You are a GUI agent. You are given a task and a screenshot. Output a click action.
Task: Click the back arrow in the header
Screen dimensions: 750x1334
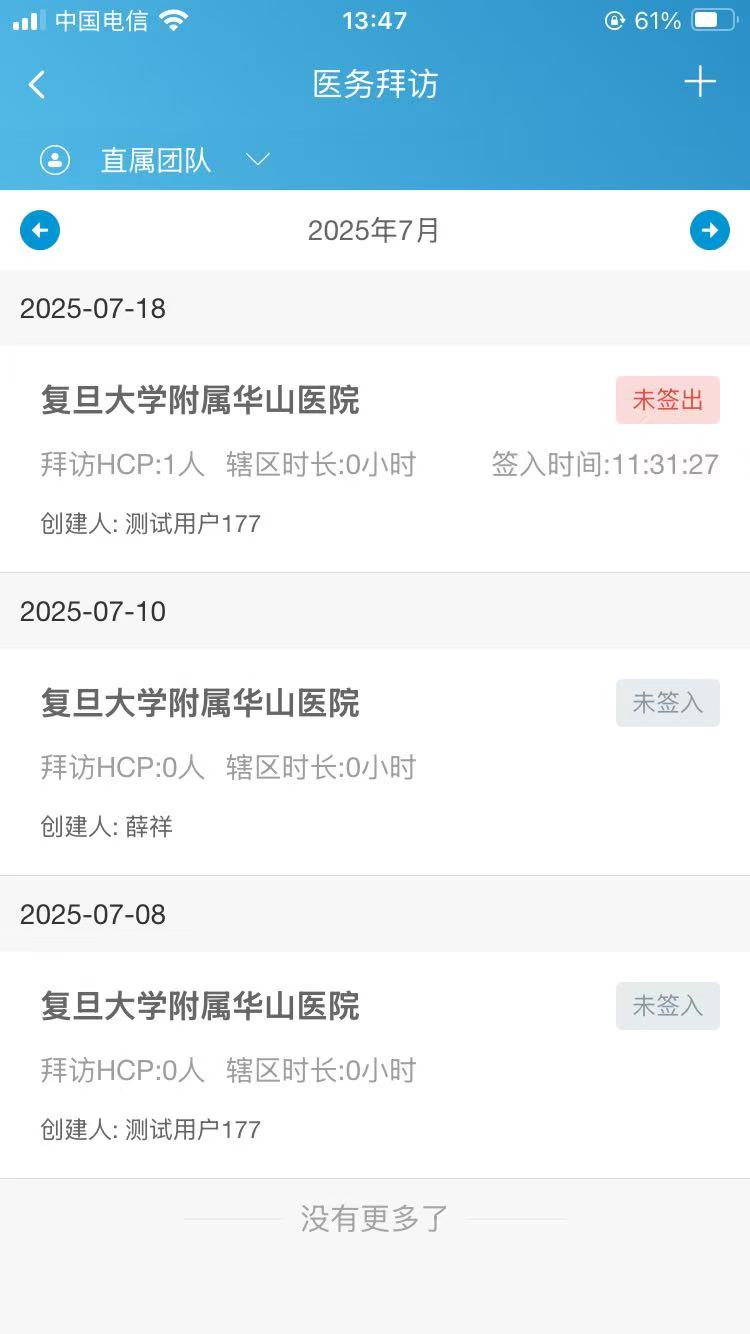(x=37, y=84)
